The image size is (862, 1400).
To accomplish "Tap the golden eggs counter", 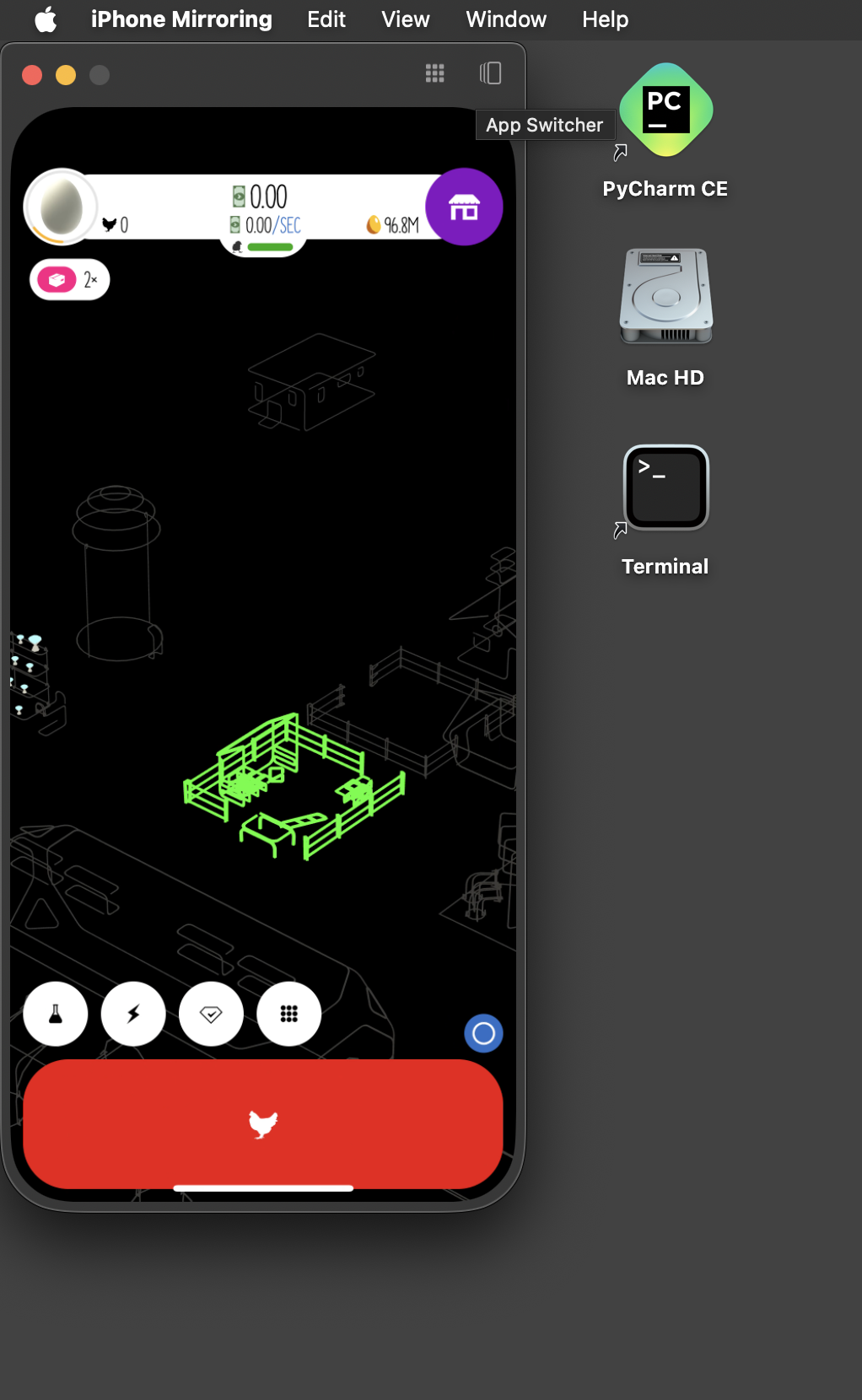I will point(392,225).
